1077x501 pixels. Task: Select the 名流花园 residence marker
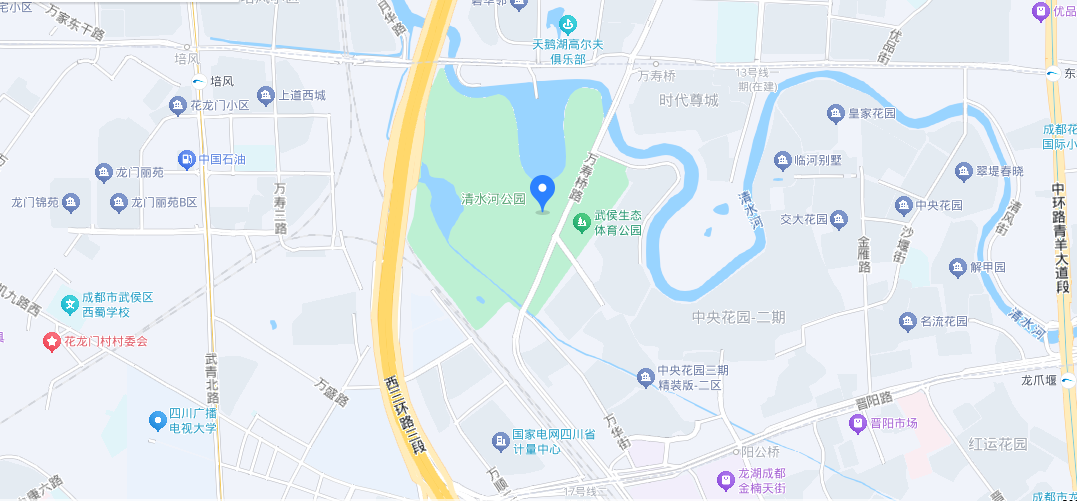[907, 321]
